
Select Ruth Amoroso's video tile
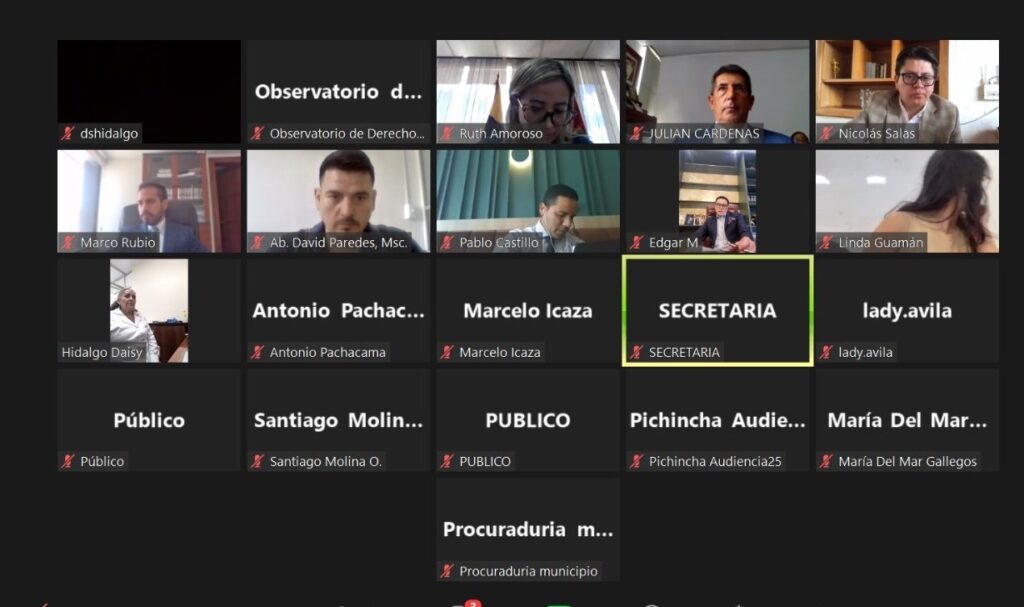pos(528,92)
